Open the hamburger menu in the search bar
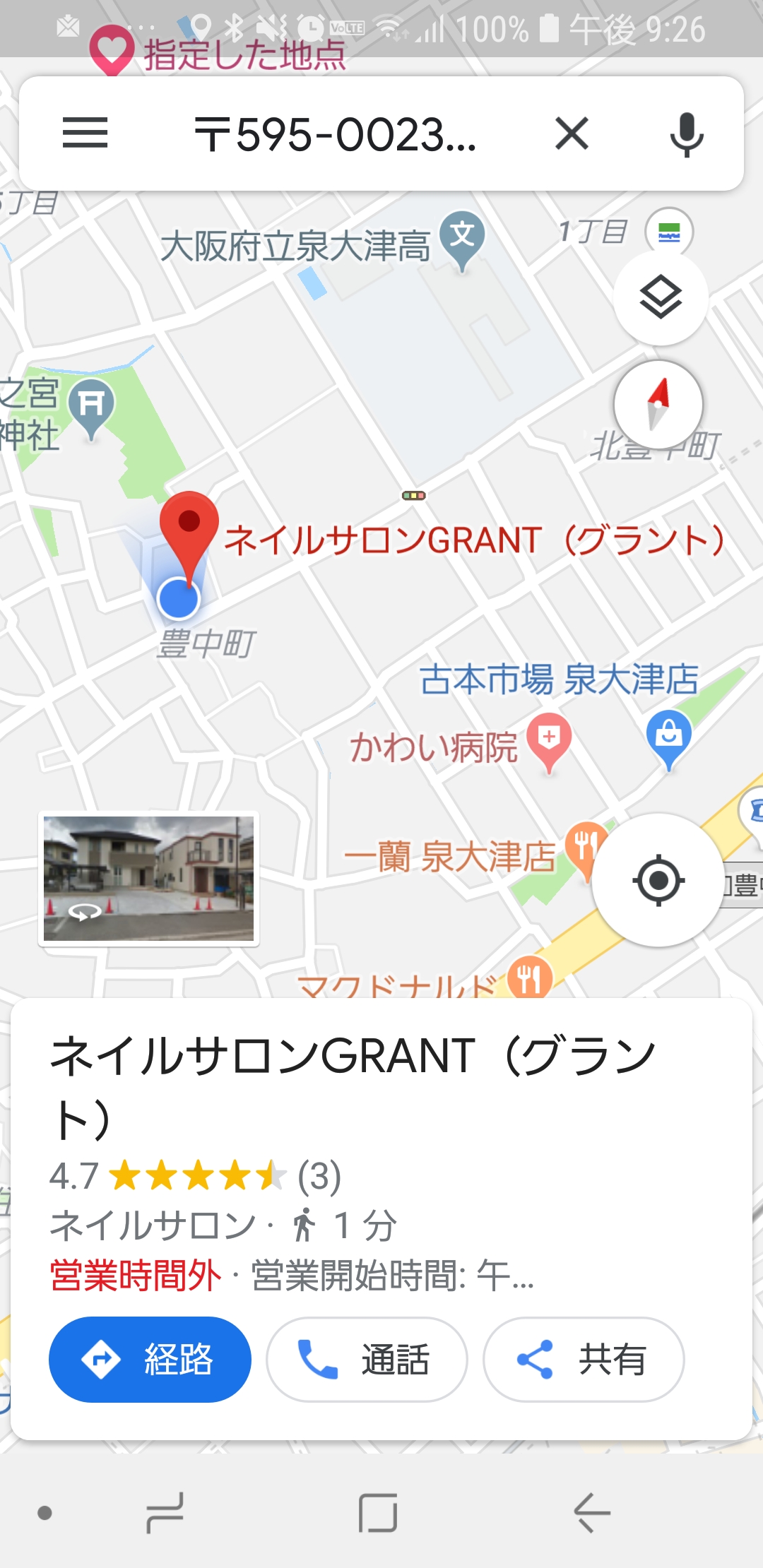 click(85, 133)
